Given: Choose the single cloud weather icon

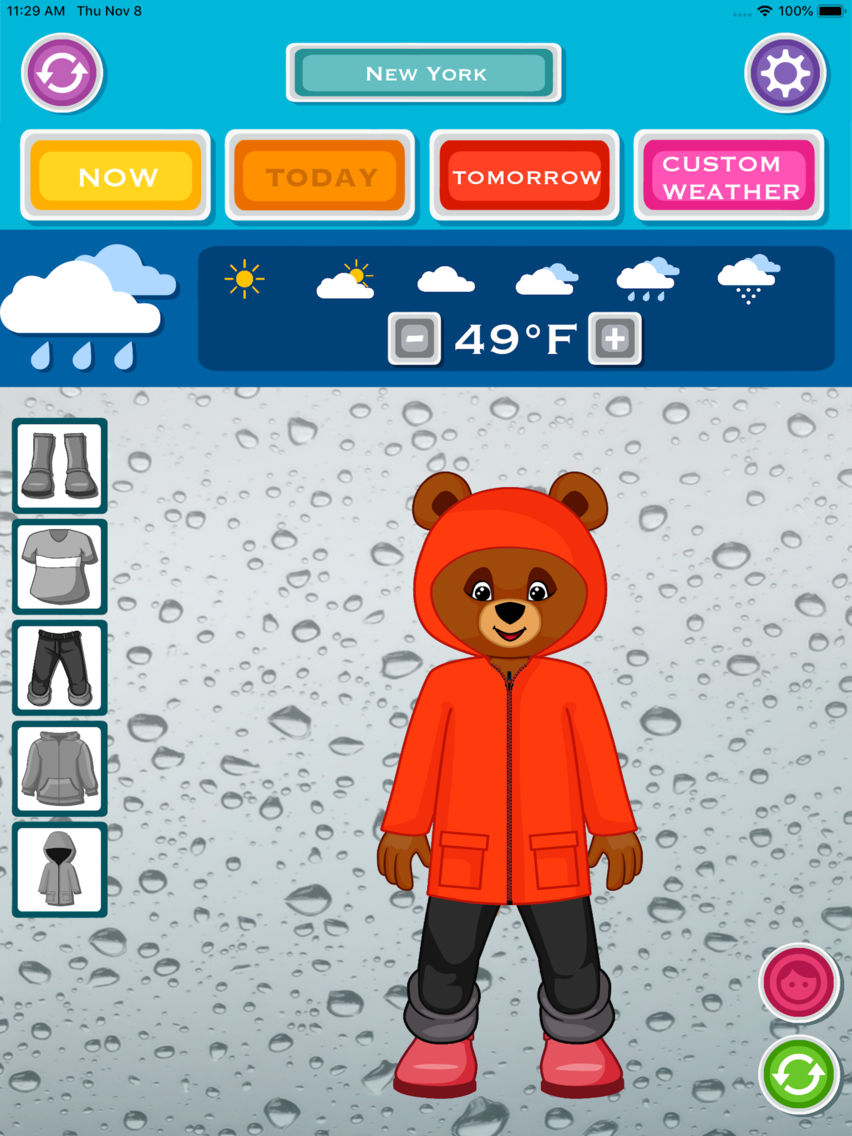Looking at the screenshot, I should click(445, 280).
